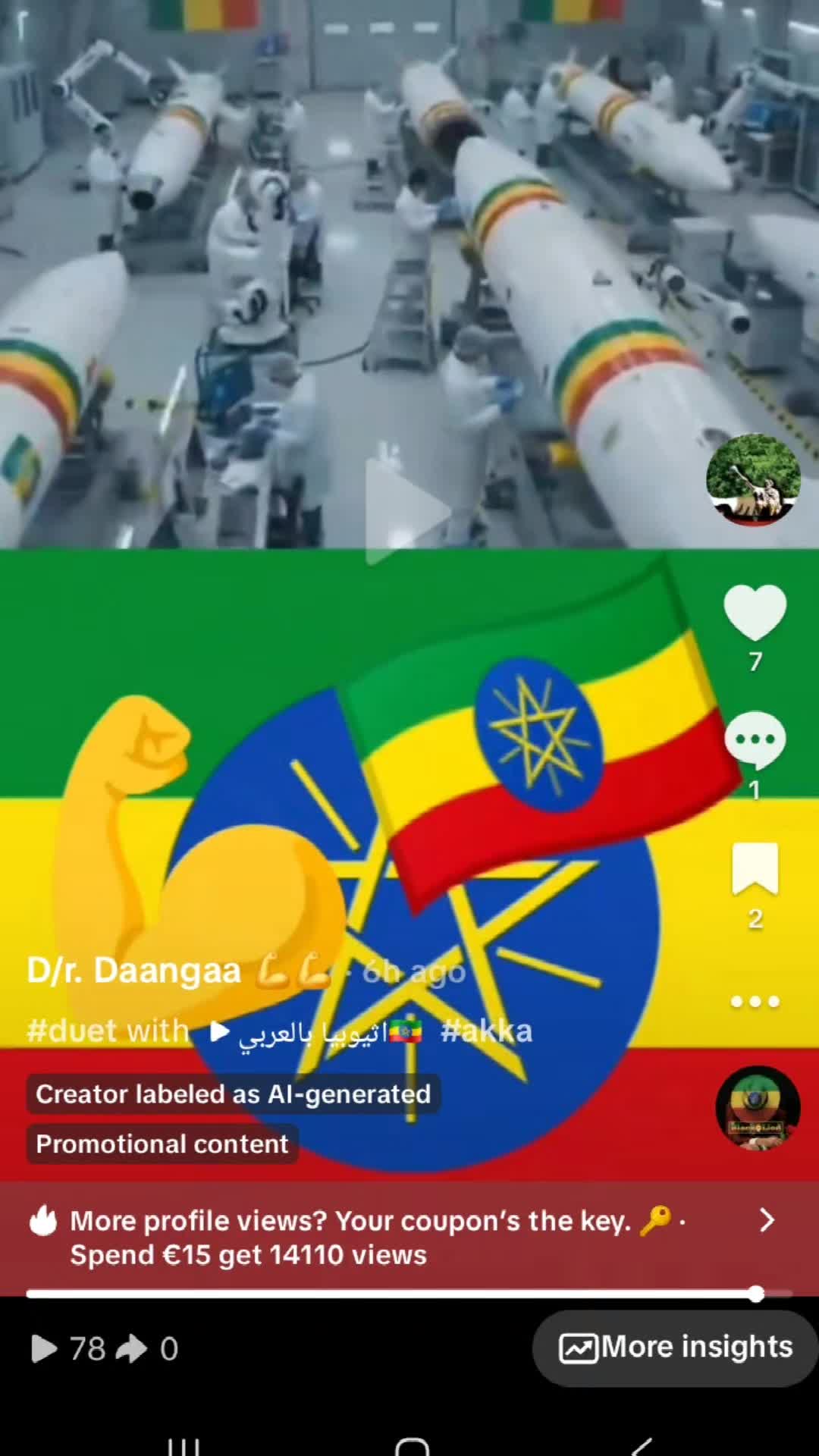Open the three-dot more options menu

pyautogui.click(x=755, y=1002)
